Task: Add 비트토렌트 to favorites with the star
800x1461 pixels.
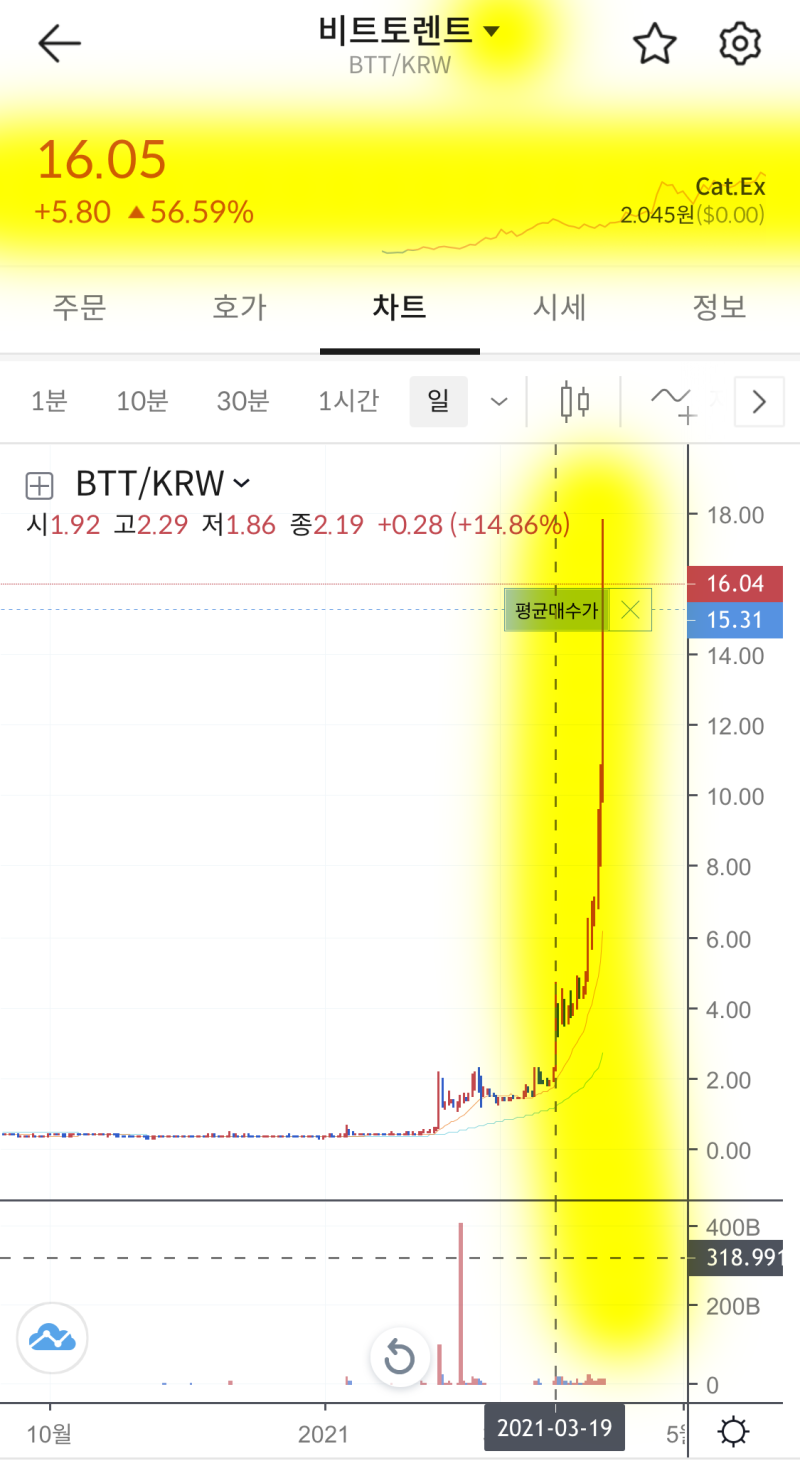Action: 655,42
